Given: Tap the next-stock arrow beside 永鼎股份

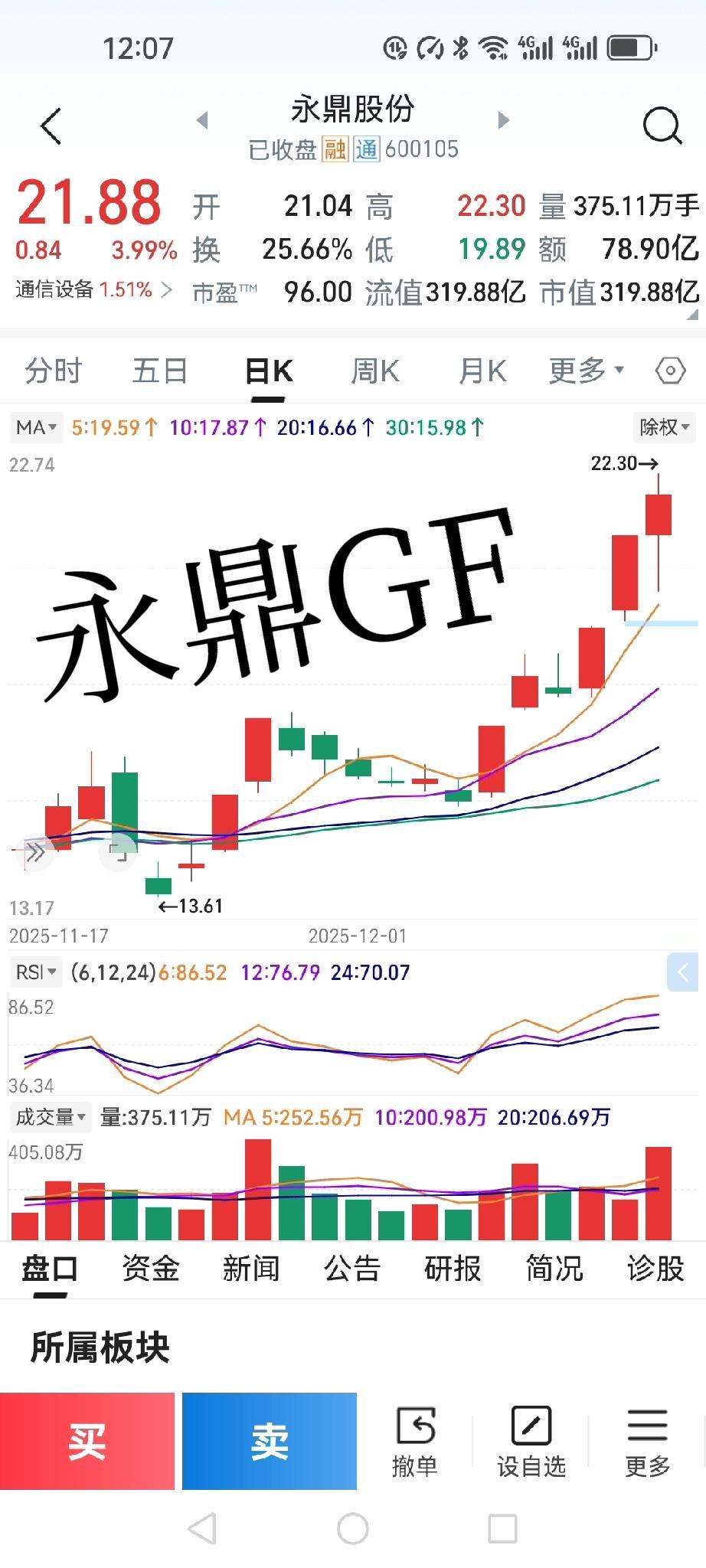Looking at the screenshot, I should pyautogui.click(x=503, y=120).
